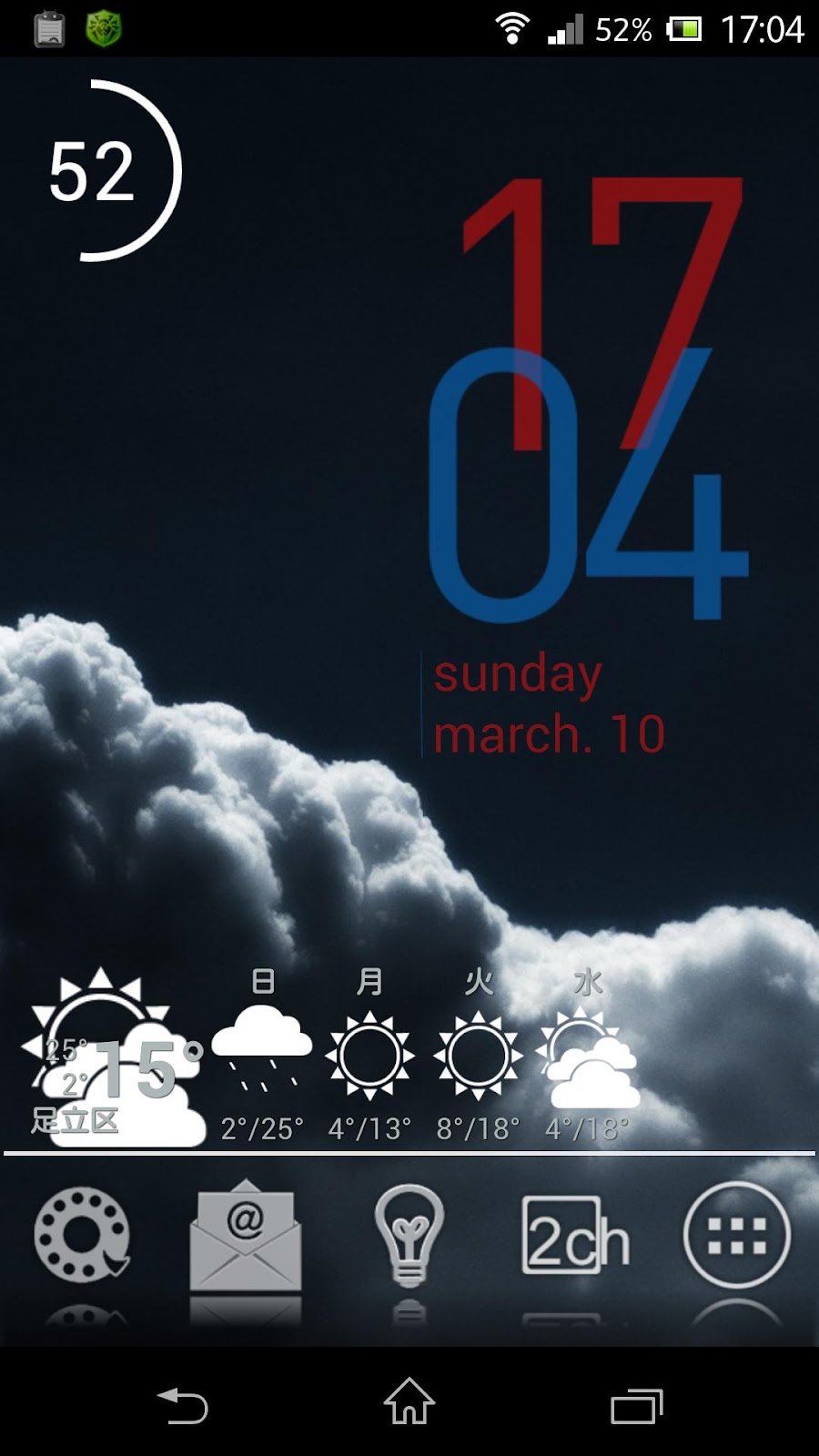
Task: Launch the light bulb app
Action: point(409,1235)
